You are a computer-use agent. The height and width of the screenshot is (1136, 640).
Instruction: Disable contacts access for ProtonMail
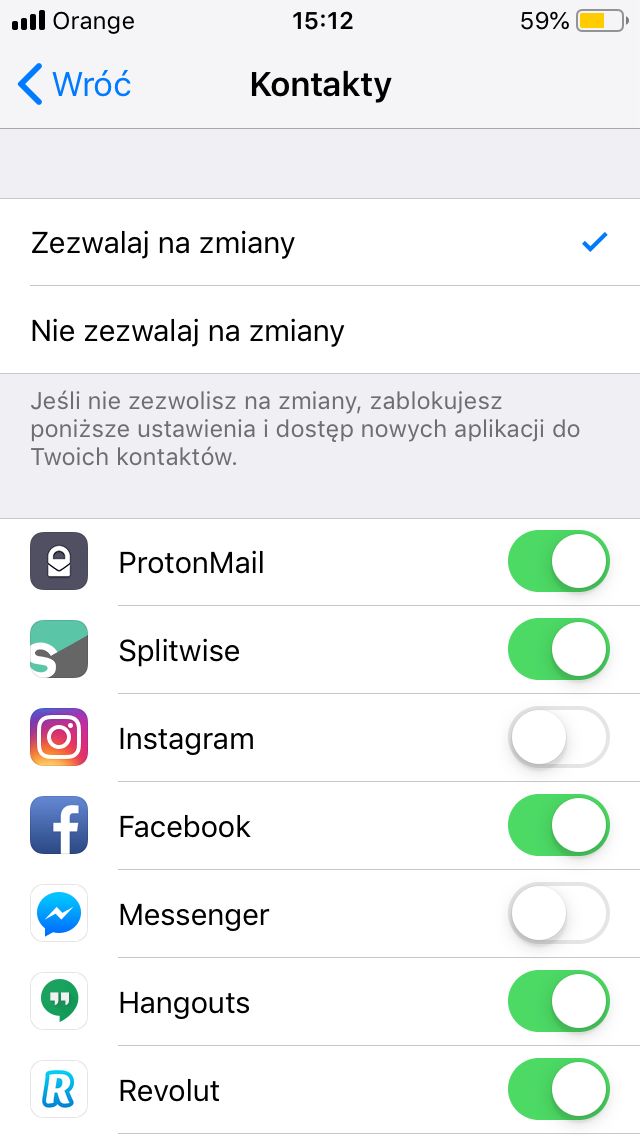(559, 561)
